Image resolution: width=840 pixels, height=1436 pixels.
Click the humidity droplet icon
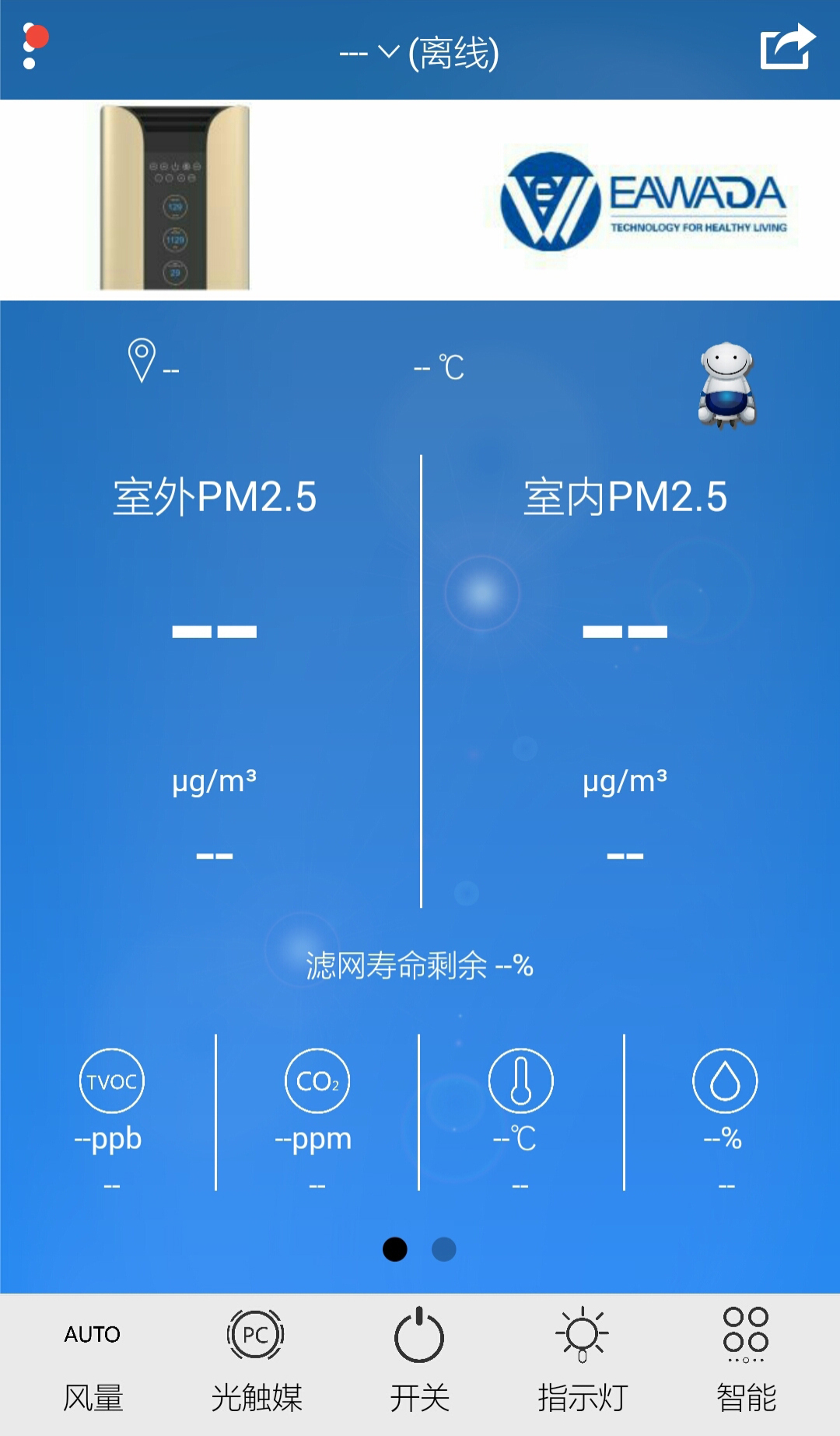pos(725,1081)
